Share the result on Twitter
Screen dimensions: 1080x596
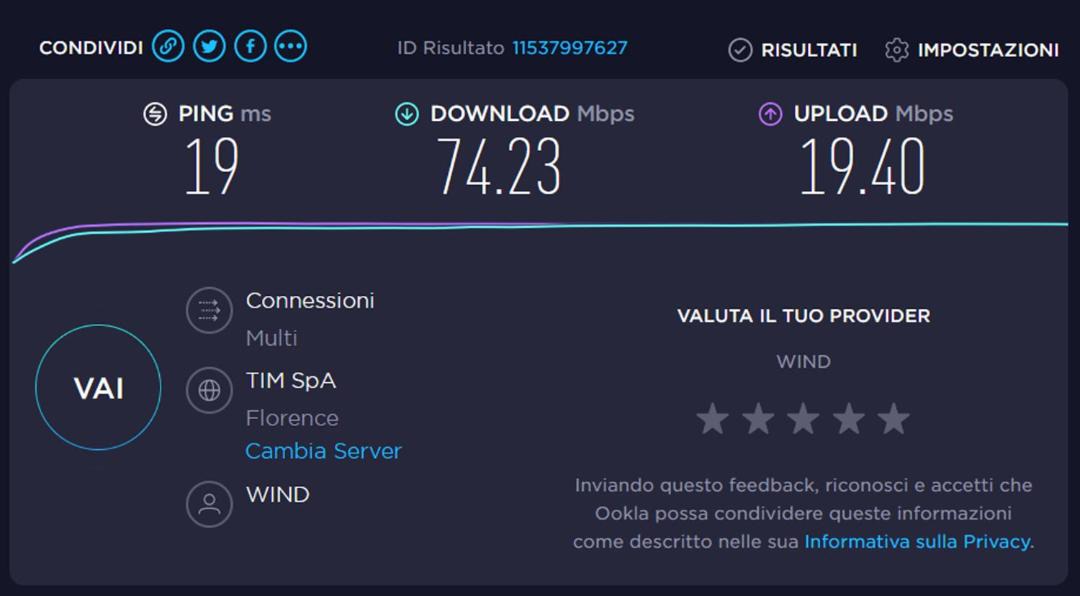coord(209,46)
